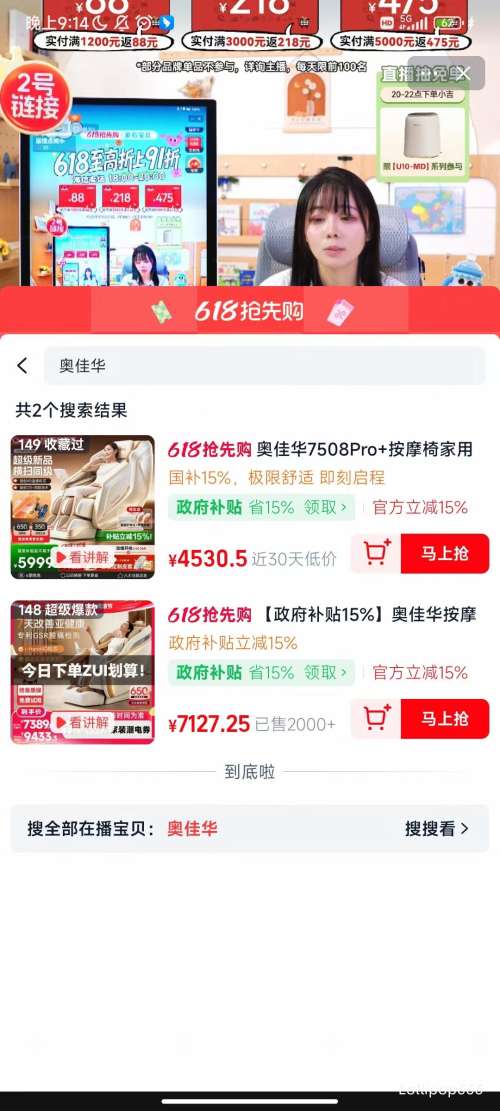Close the 直播抽免单 floating card
Image resolution: width=500 pixels, height=1111 pixels.
pos(462,73)
